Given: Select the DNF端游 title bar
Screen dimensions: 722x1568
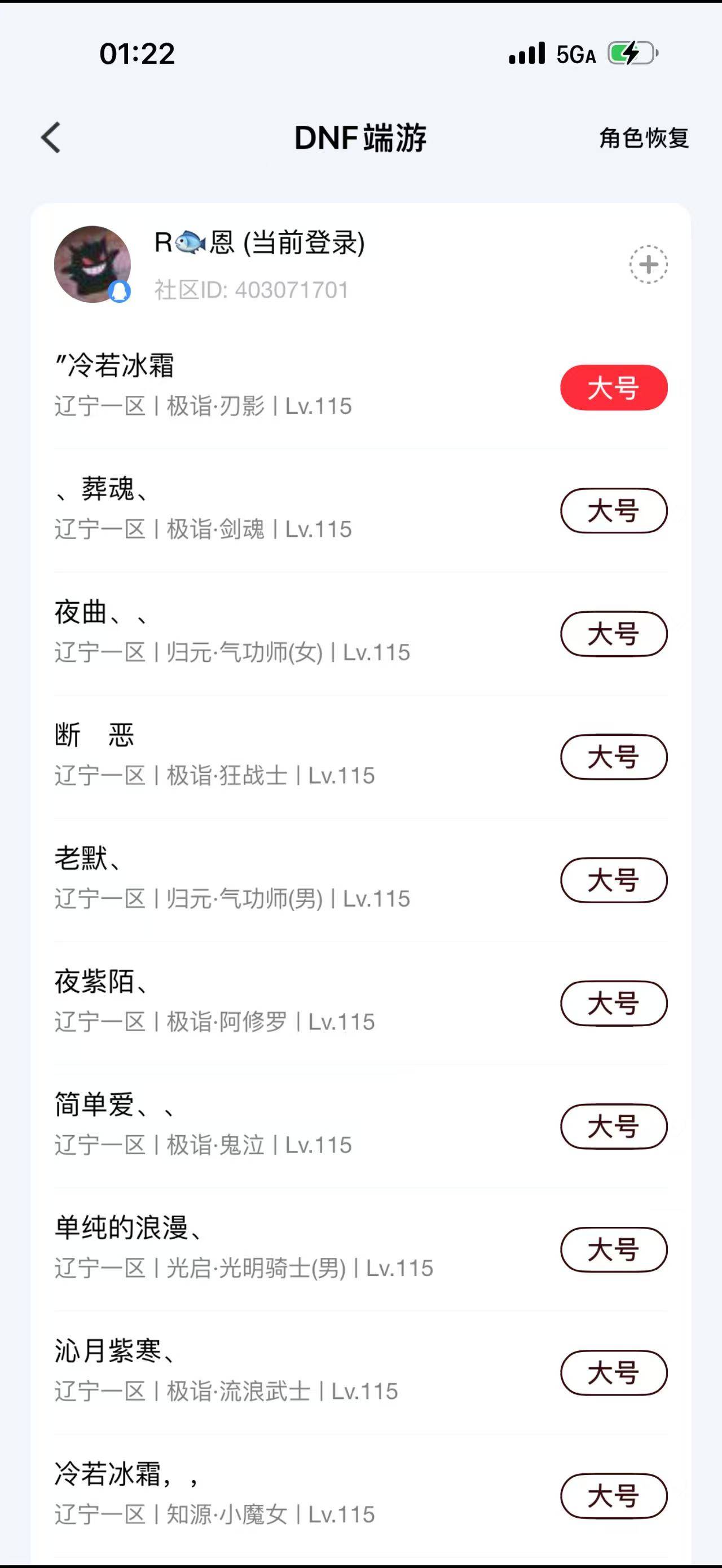Looking at the screenshot, I should click(361, 139).
